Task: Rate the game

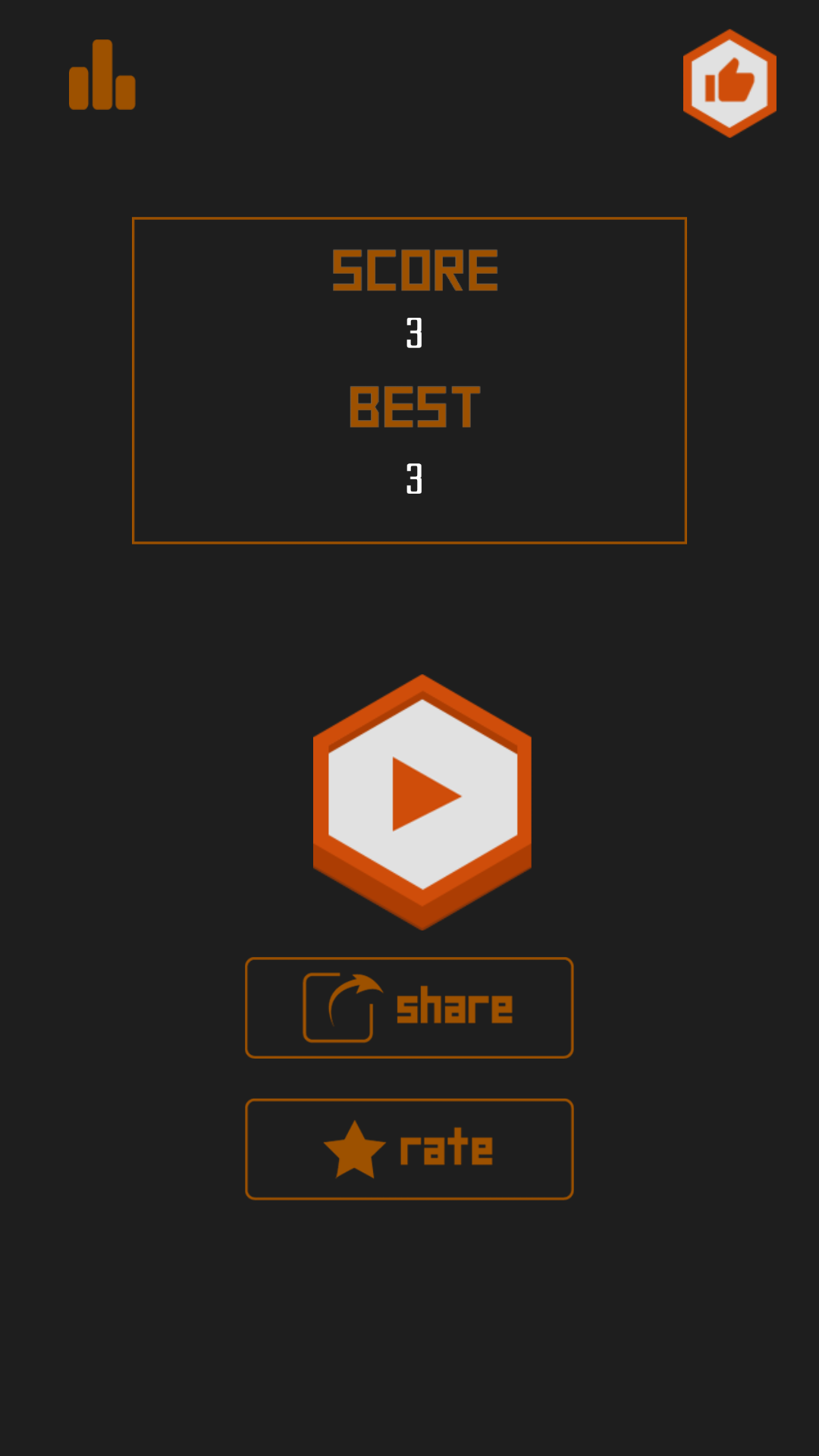Action: pos(409,1149)
